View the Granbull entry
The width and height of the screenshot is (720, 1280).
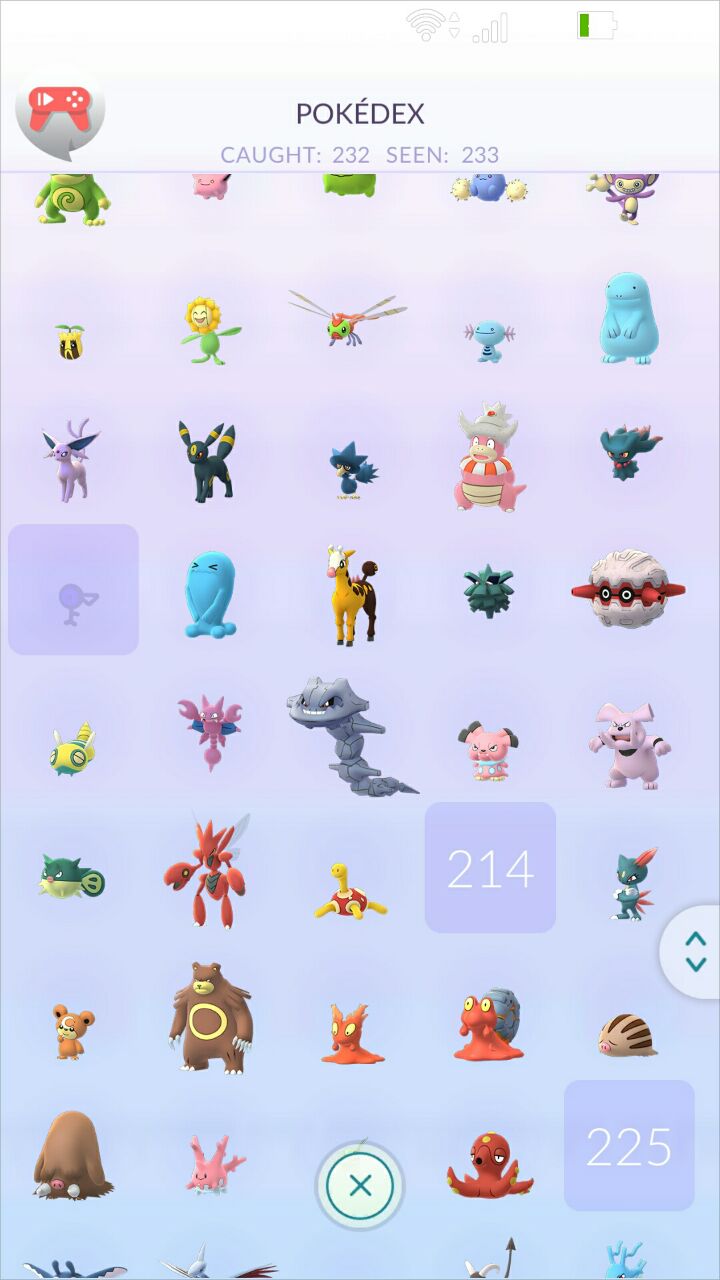click(x=629, y=746)
